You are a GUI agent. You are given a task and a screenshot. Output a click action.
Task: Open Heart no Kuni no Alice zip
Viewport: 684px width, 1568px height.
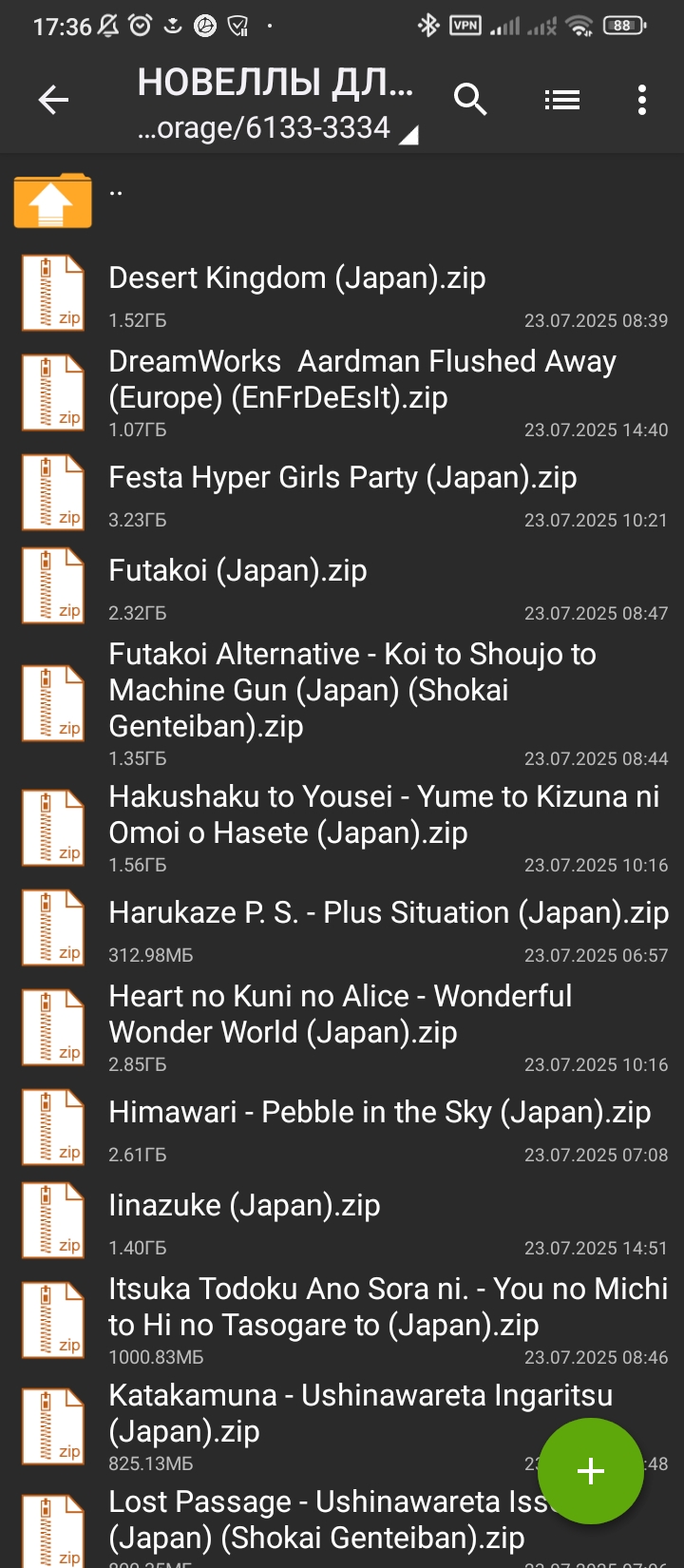coord(340,1014)
